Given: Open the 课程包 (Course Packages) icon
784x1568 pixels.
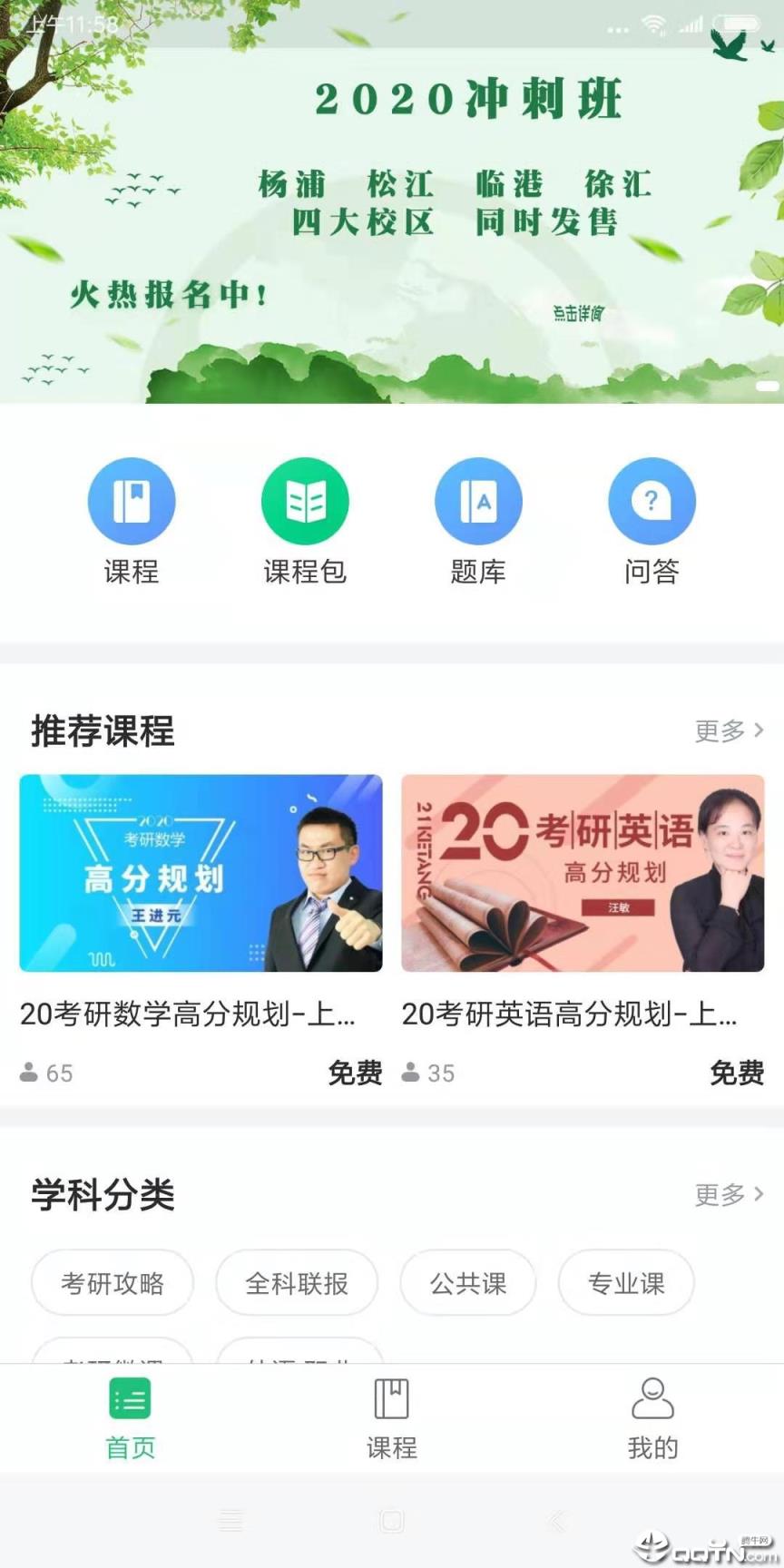Looking at the screenshot, I should tap(305, 500).
